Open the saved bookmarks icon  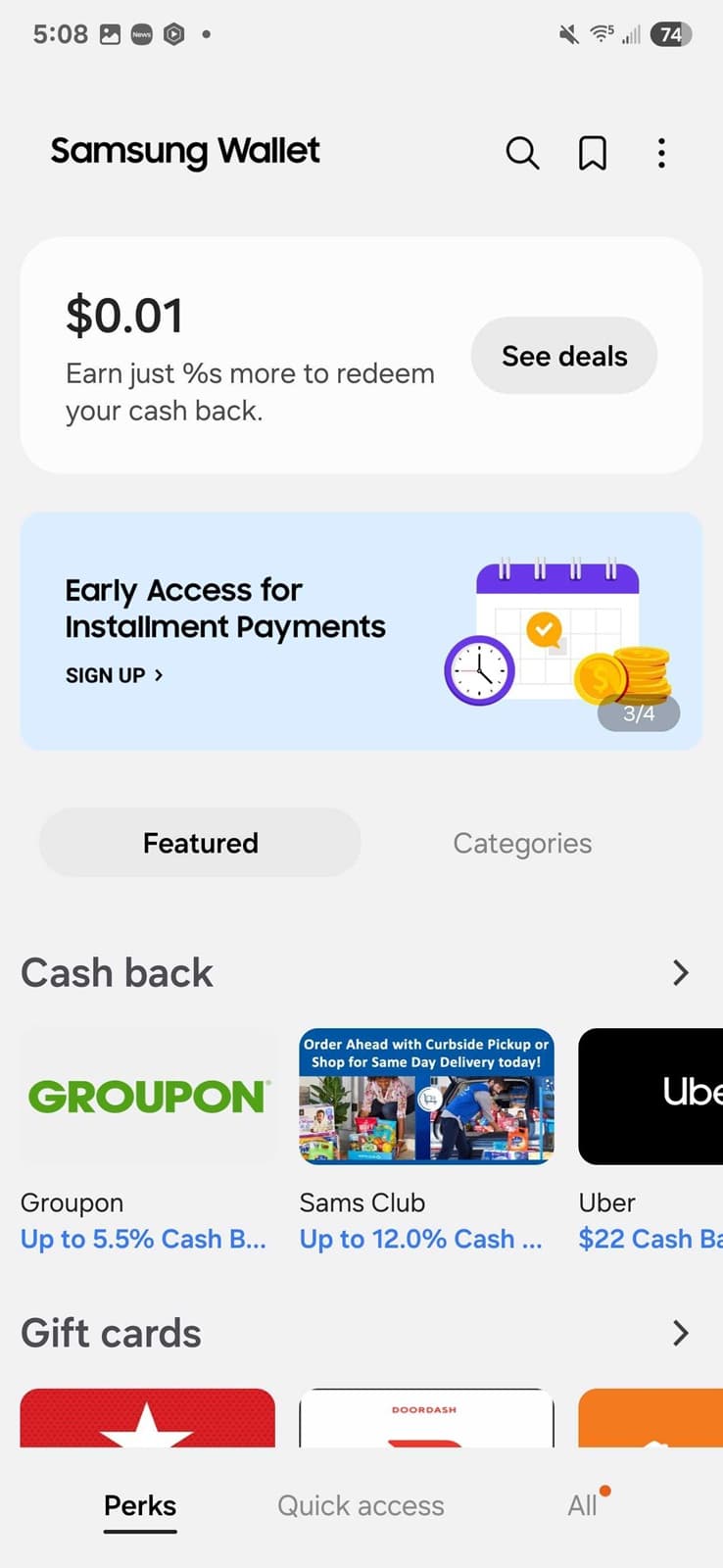click(593, 153)
